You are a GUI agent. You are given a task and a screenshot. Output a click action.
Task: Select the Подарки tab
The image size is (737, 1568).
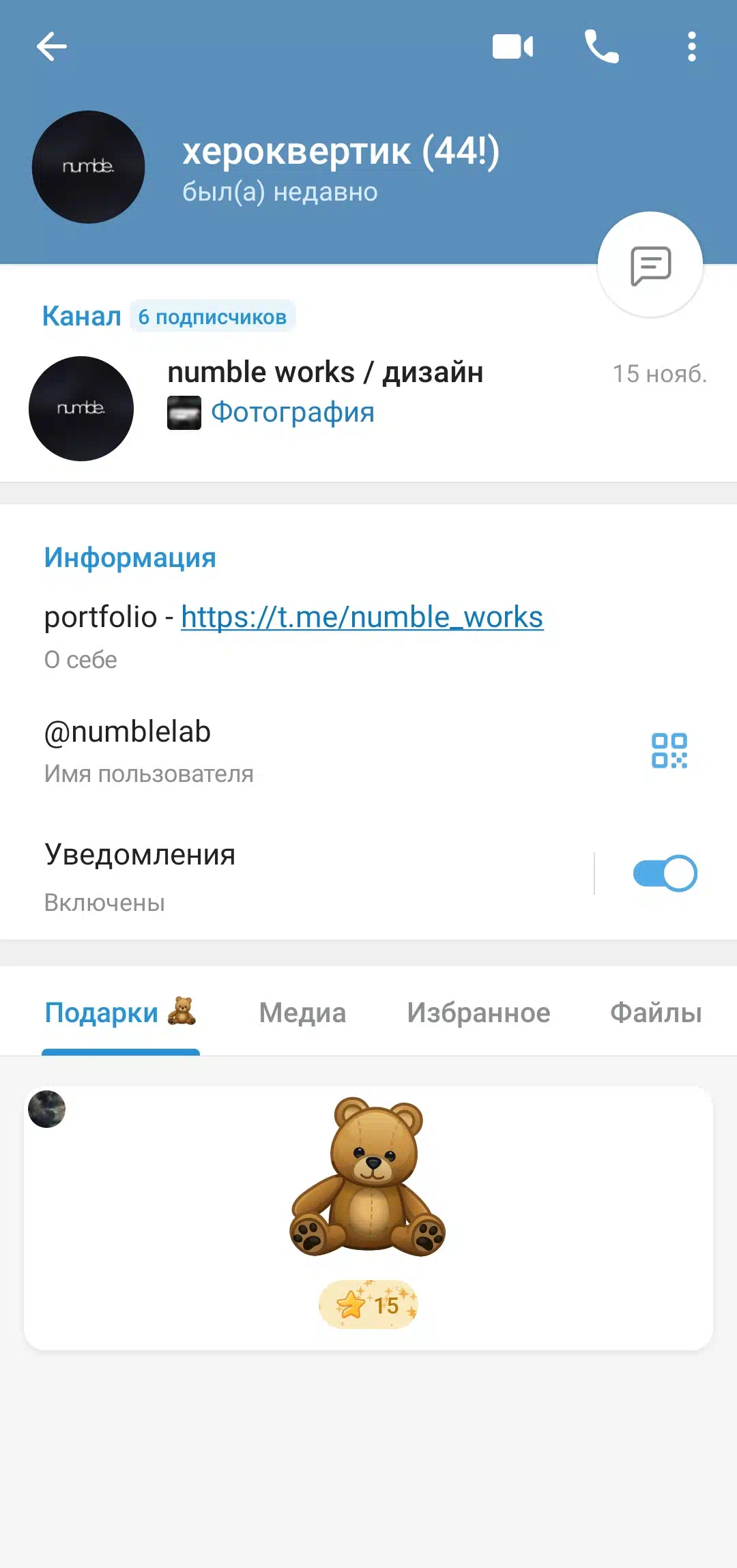(120, 1013)
